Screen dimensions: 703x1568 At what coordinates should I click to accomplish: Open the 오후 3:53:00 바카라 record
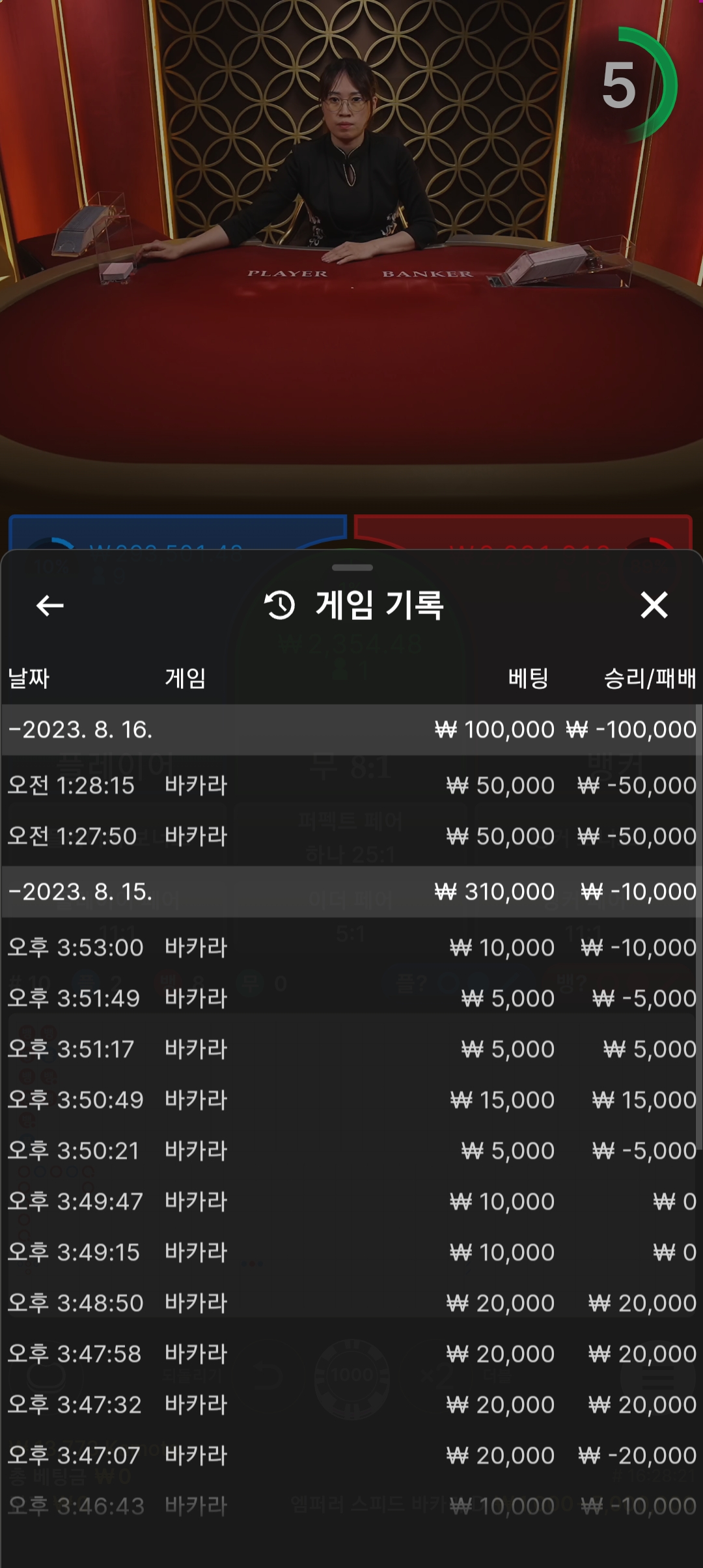pyautogui.click(x=351, y=947)
